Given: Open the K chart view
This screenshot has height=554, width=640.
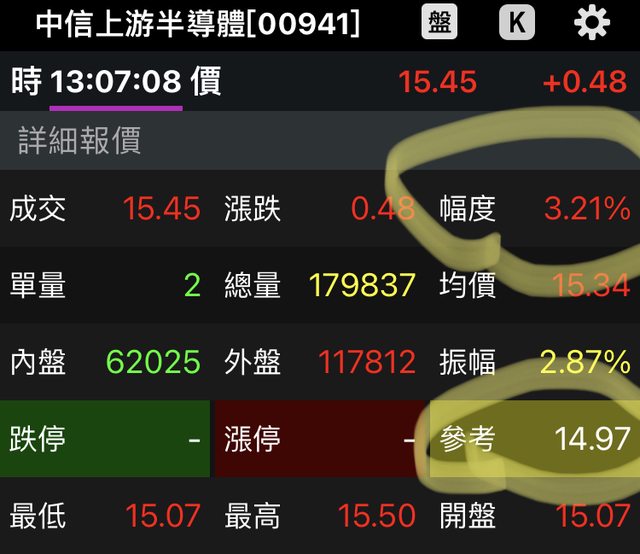Looking at the screenshot, I should pos(516,23).
